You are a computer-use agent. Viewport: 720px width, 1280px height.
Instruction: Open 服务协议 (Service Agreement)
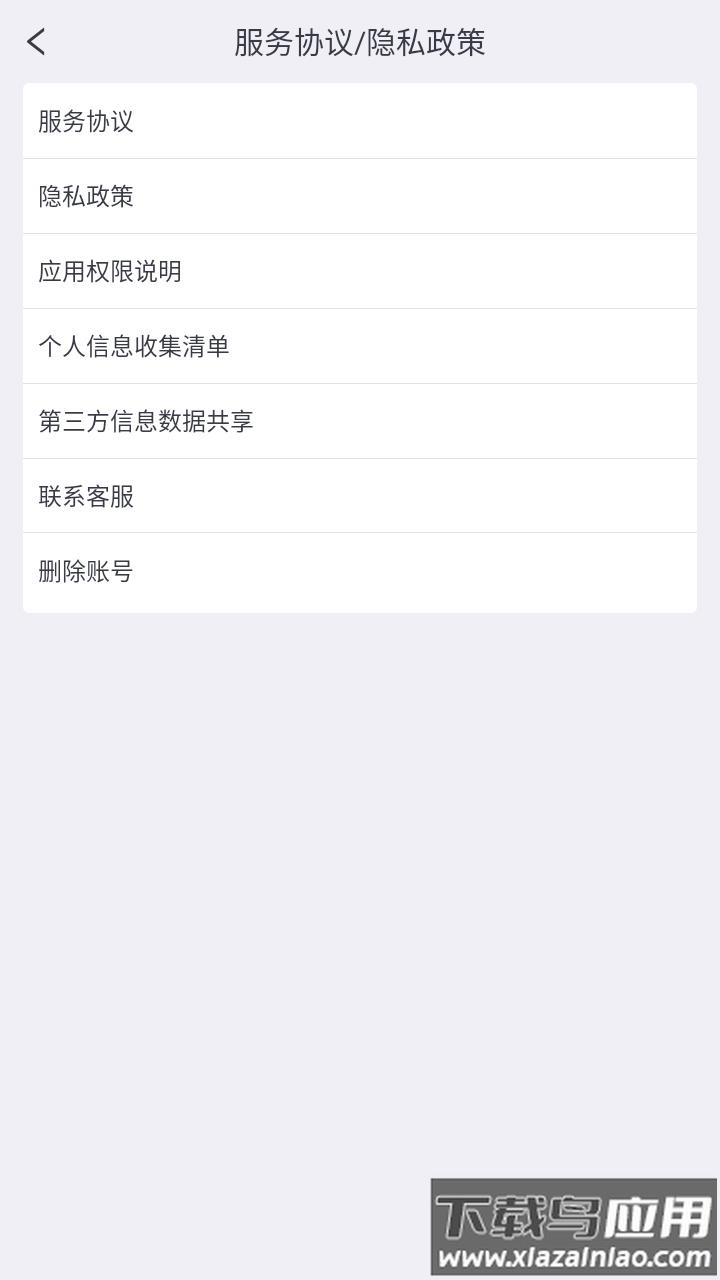pyautogui.click(x=360, y=121)
